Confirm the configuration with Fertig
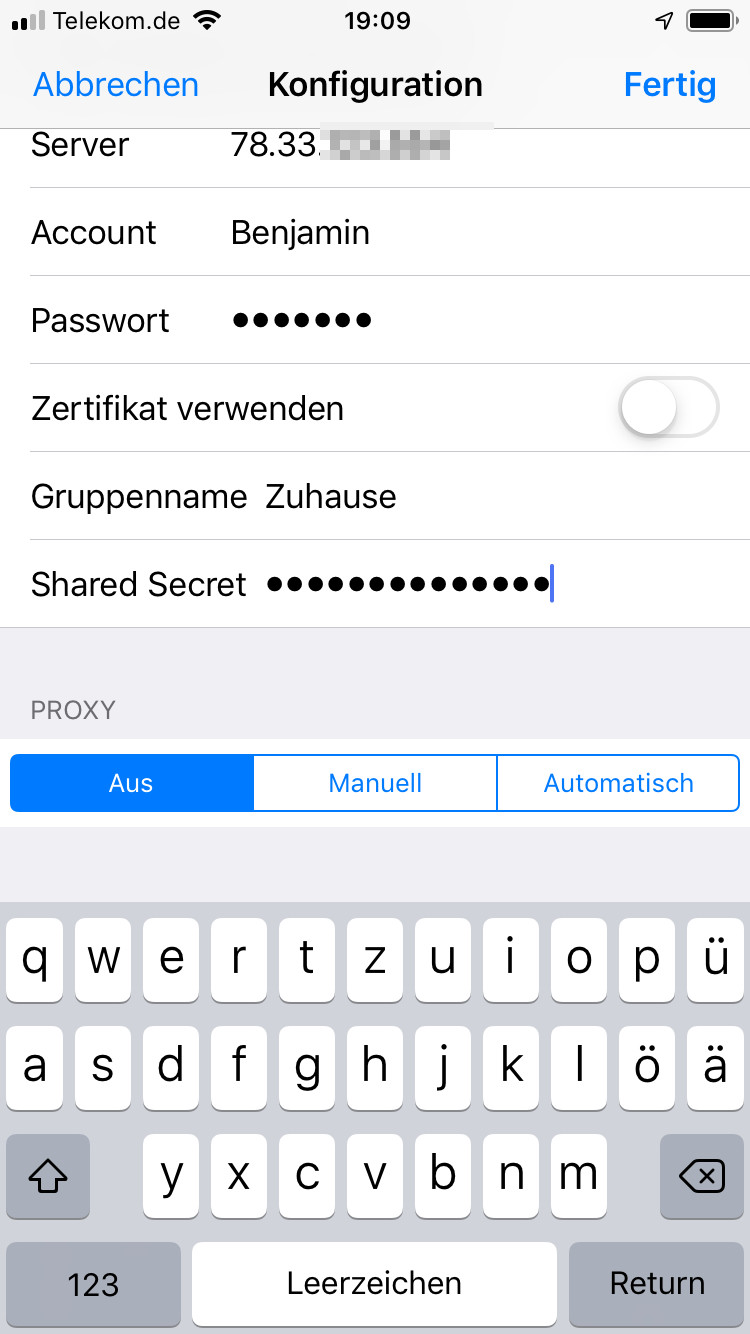Screen dimensions: 750x1334 pos(670,85)
